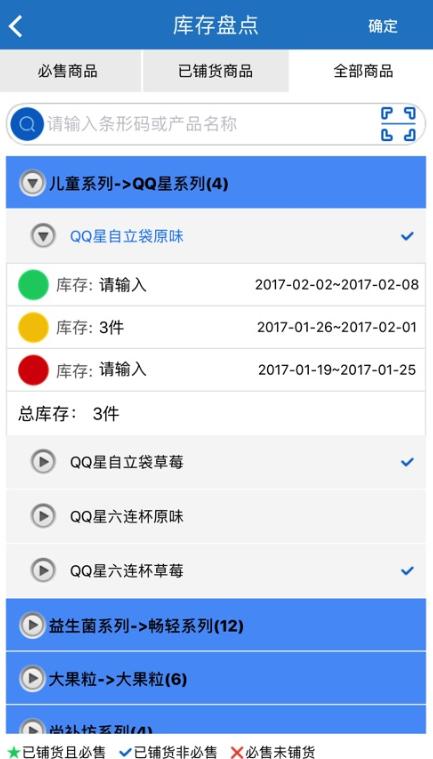Screen dimensions: 433x759
Task: Edit the 3件 stock for 2017-01-26~2017-02-01
Action: point(112,327)
